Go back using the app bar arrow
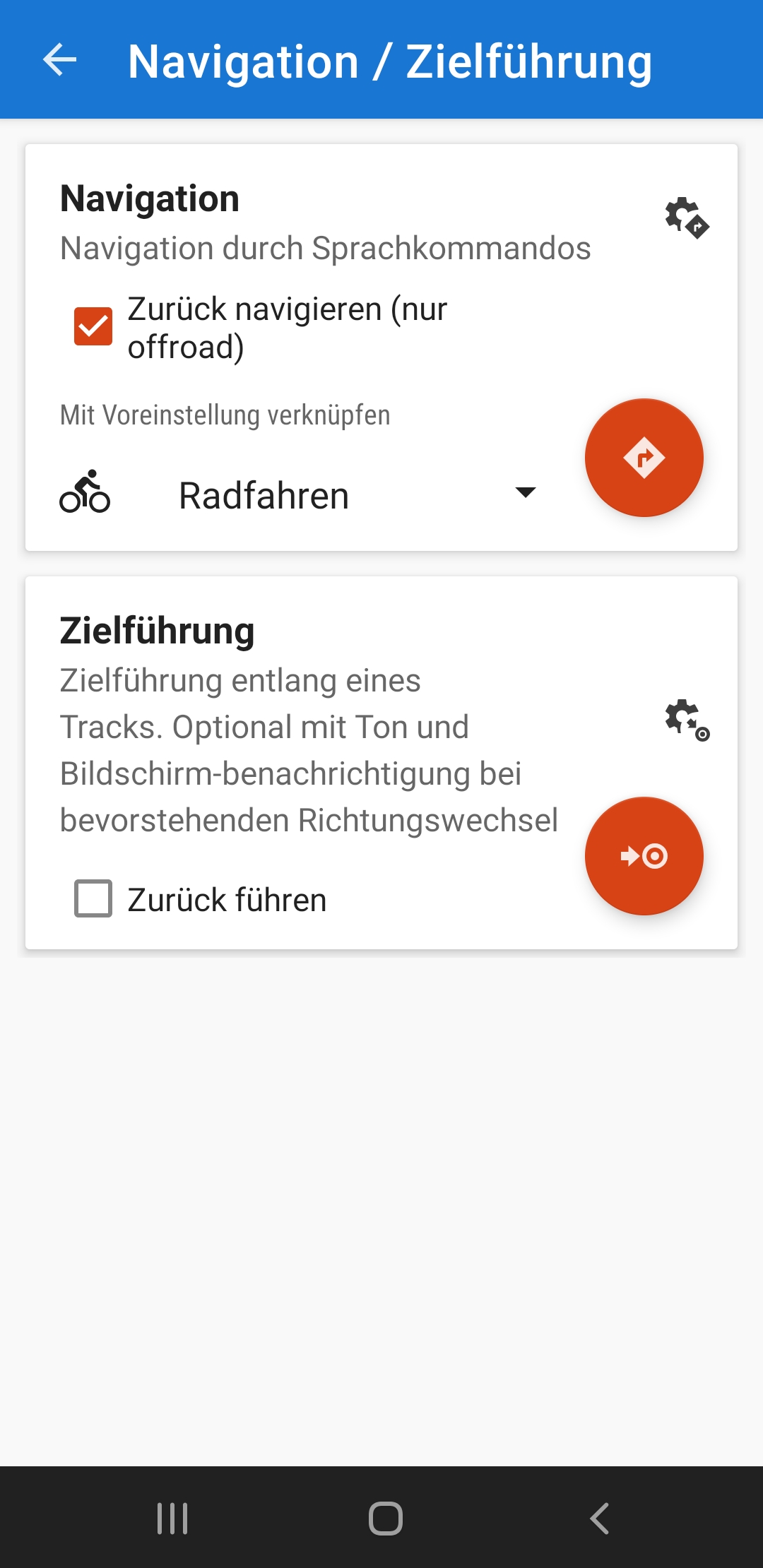763x1568 pixels. [59, 60]
